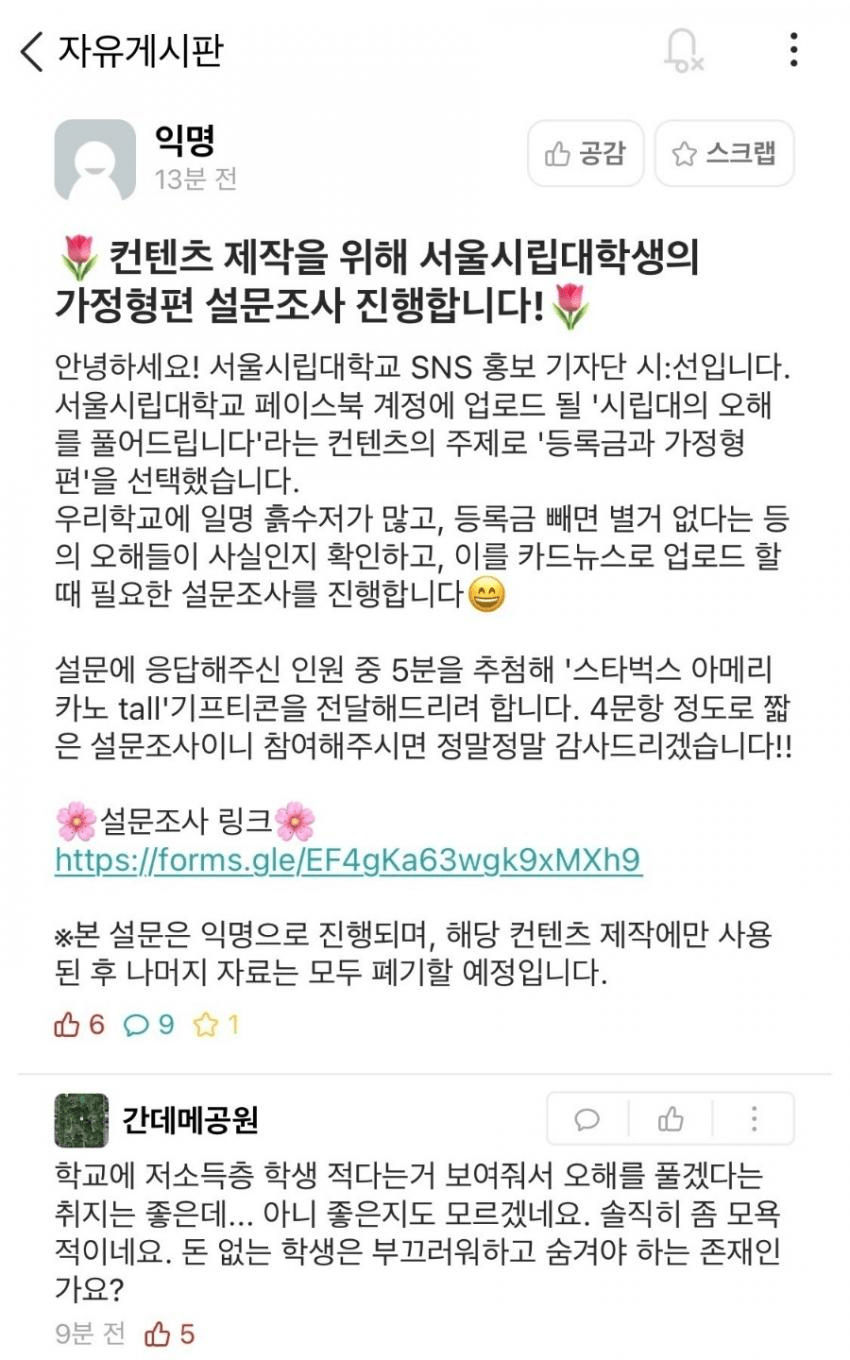The height and width of the screenshot is (1360, 850).
Task: Scrap this post with 스크랩
Action: (x=724, y=153)
